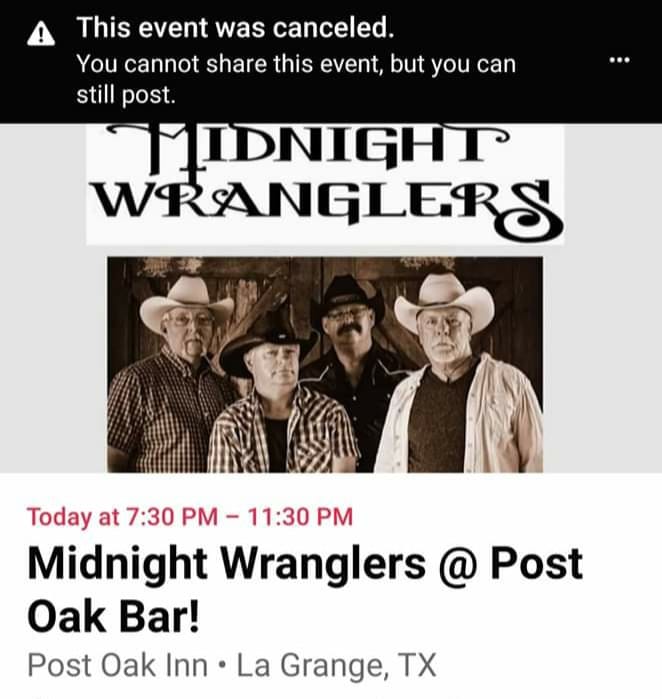This screenshot has width=662, height=699.
Task: Open the three-dot menu on the canceled banner
Action: pos(619,61)
